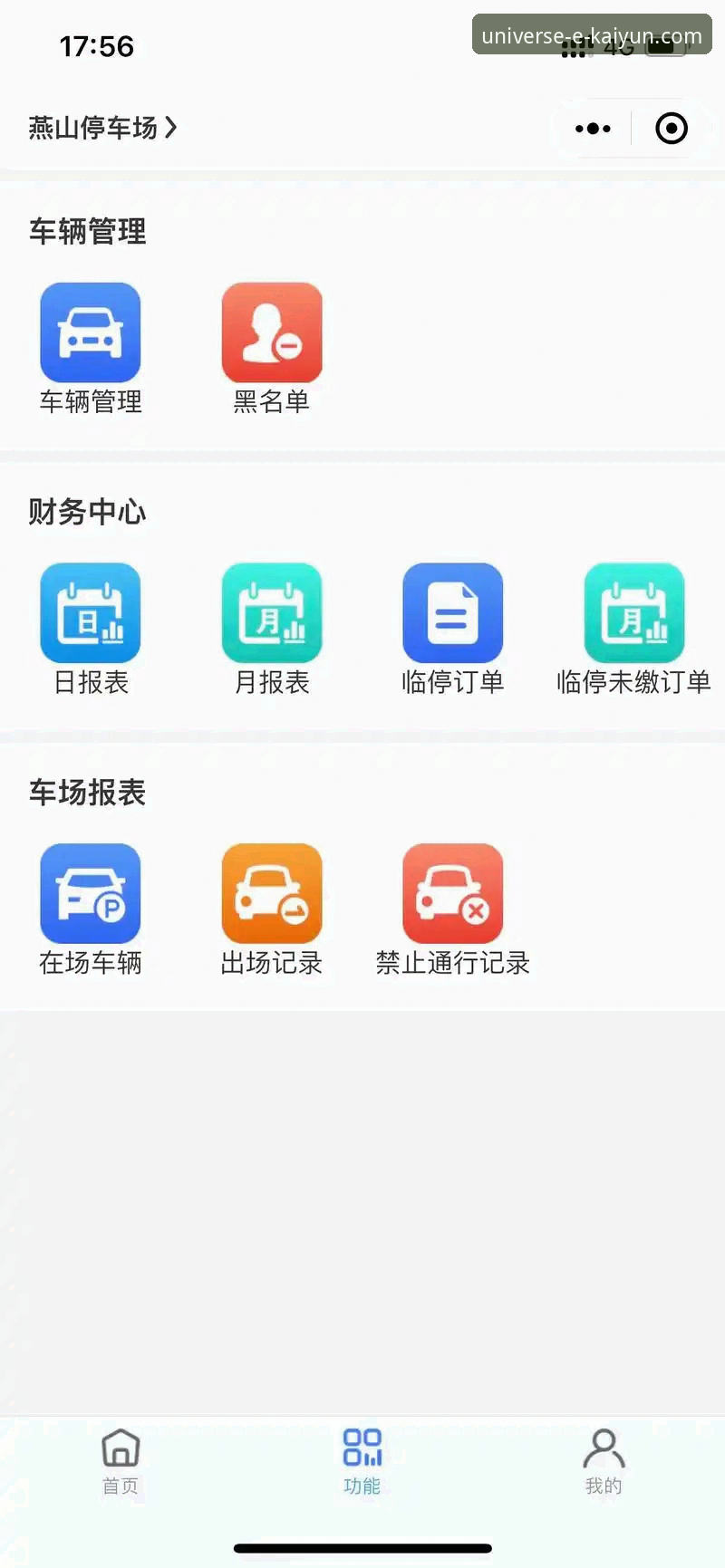View 临停订单 temporary parking orders
Viewport: 725px width, 1568px height.
(453, 613)
